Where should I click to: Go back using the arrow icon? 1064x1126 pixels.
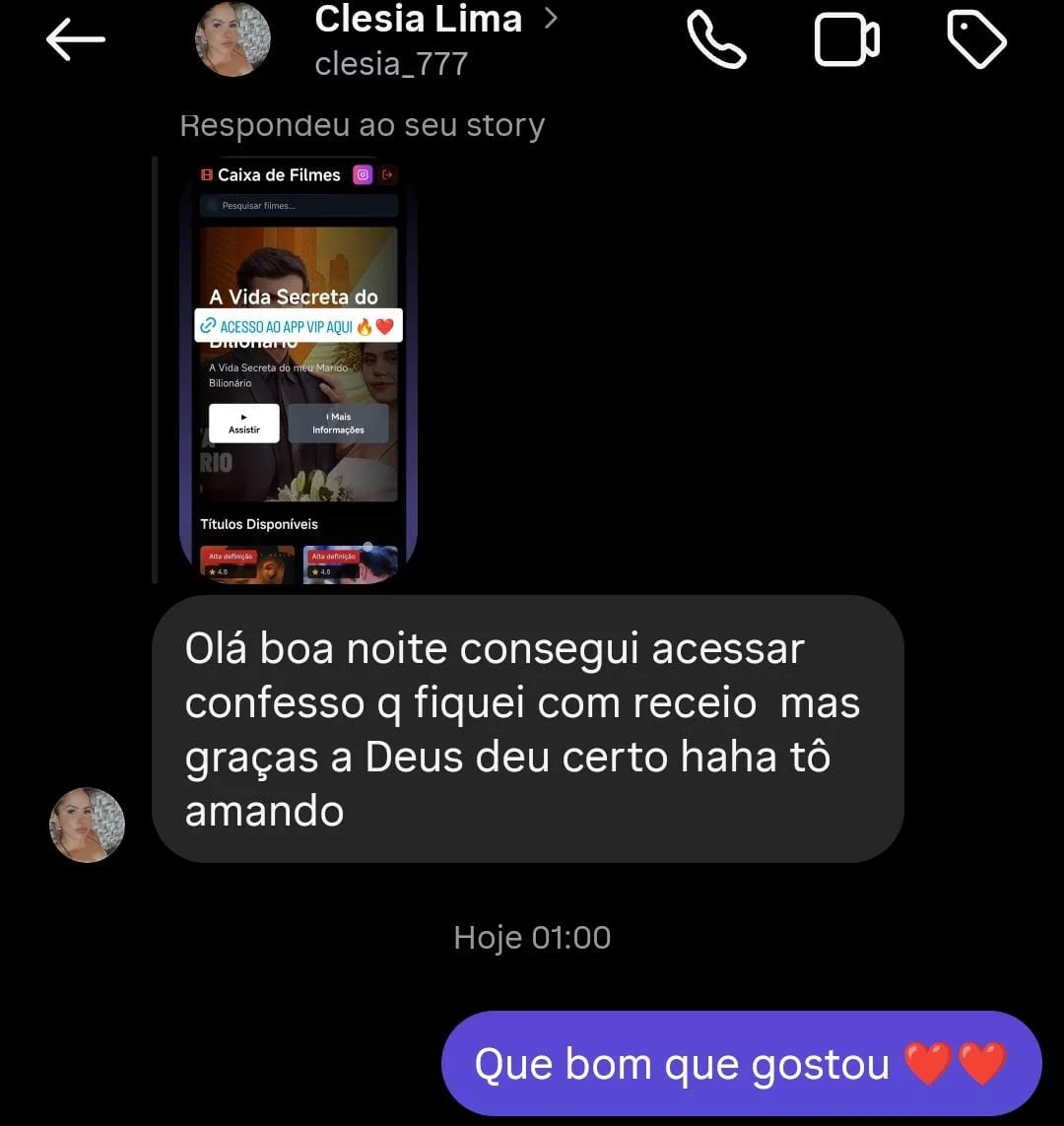[x=75, y=39]
